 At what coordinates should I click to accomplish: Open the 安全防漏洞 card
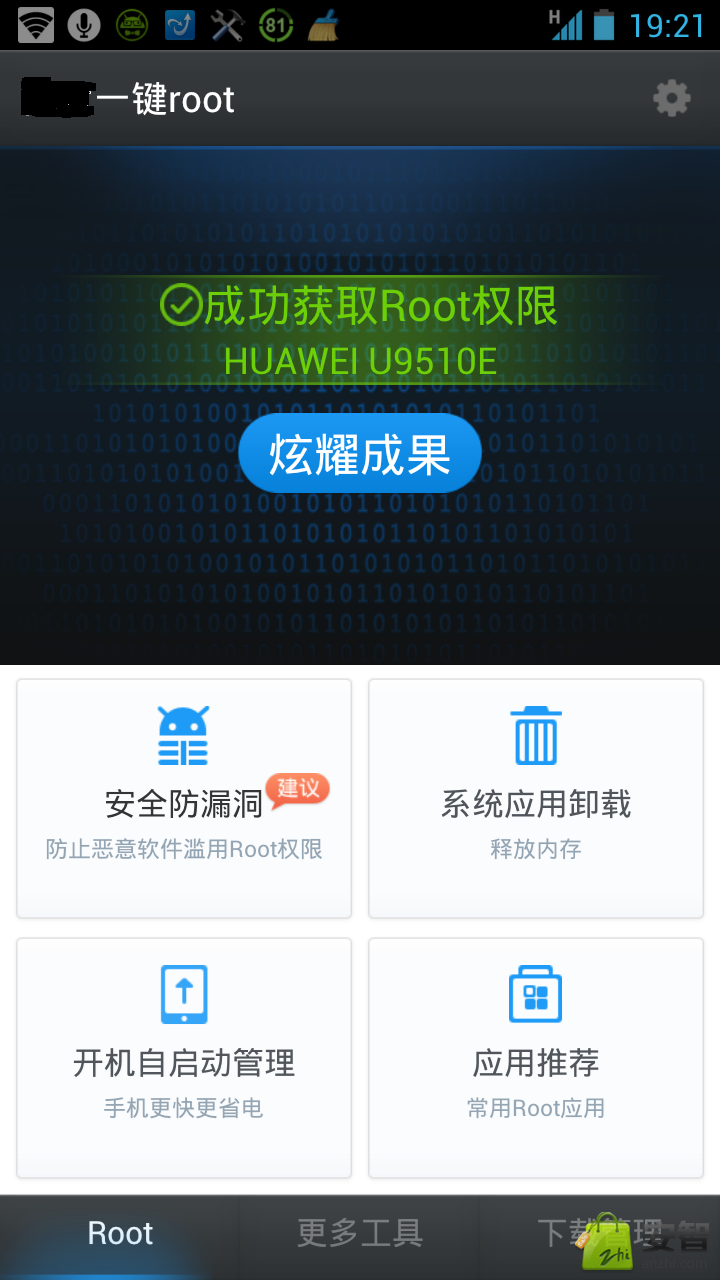[x=184, y=798]
